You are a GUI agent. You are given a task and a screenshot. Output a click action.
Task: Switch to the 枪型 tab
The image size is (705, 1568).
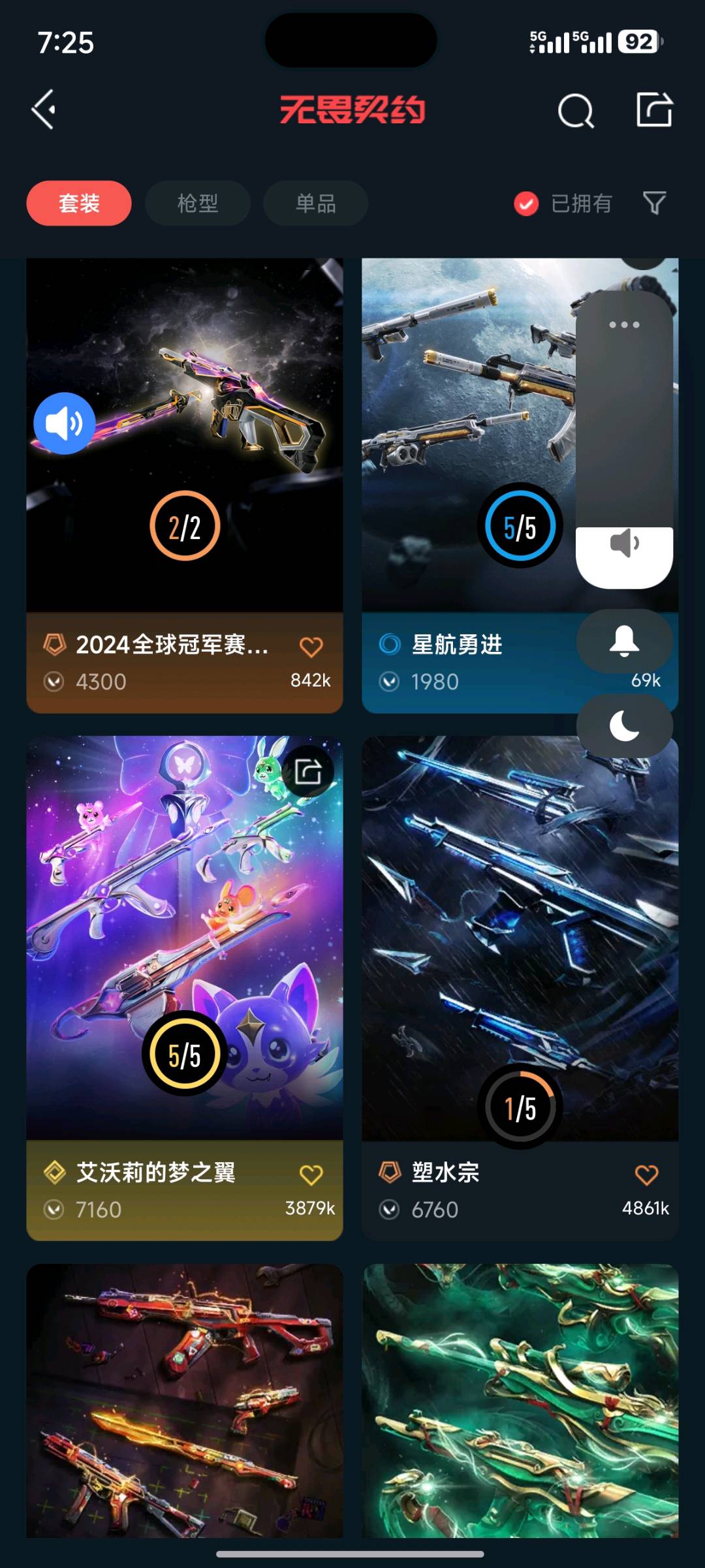tap(197, 203)
